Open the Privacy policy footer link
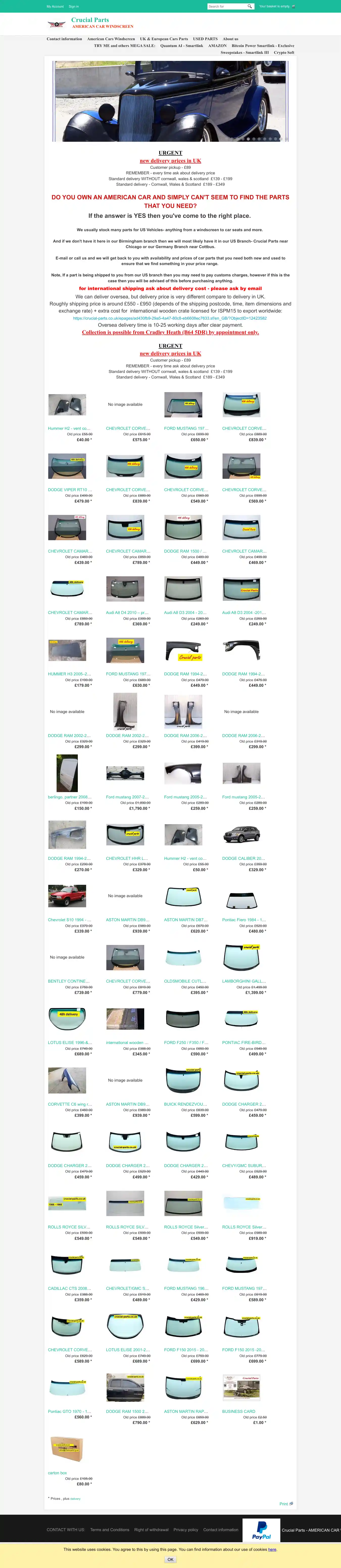This screenshot has width=341, height=1568. click(186, 1530)
